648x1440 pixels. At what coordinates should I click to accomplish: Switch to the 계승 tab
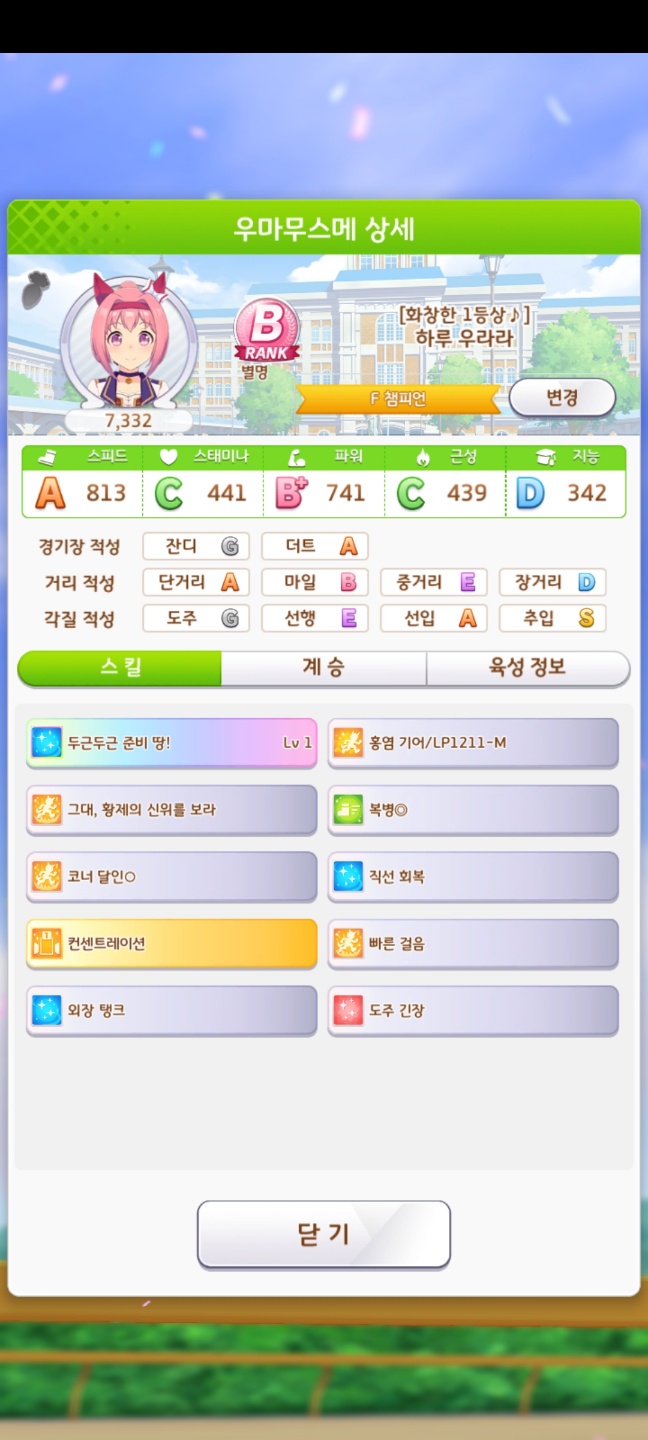point(323,668)
